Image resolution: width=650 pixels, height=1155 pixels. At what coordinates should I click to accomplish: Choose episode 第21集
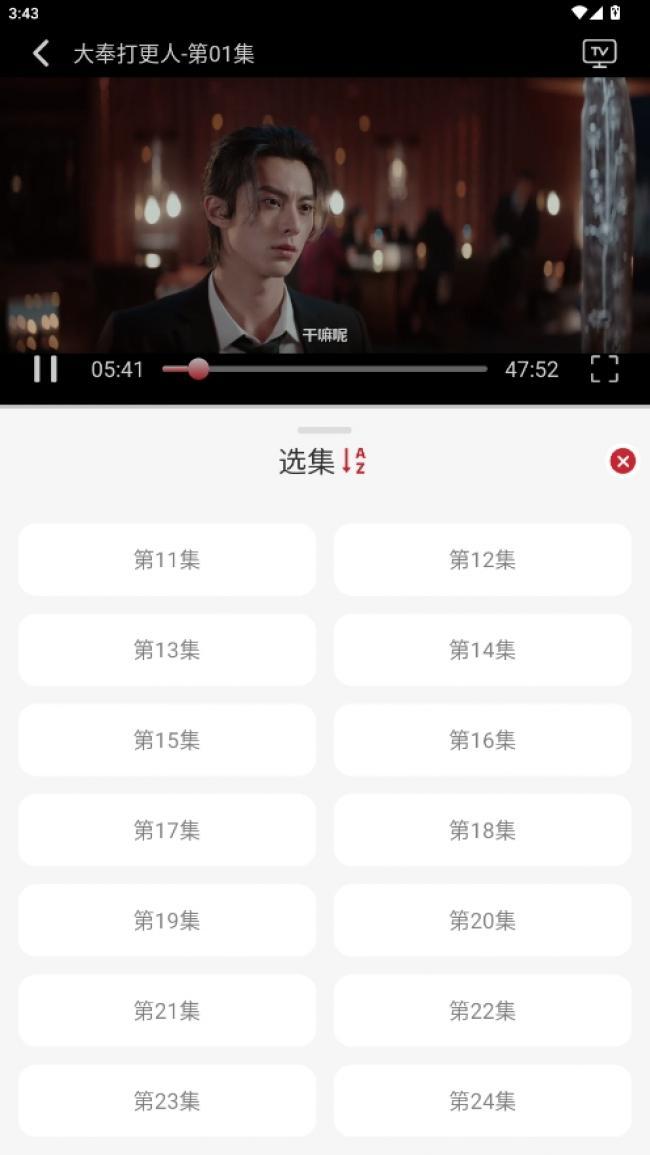(167, 1011)
